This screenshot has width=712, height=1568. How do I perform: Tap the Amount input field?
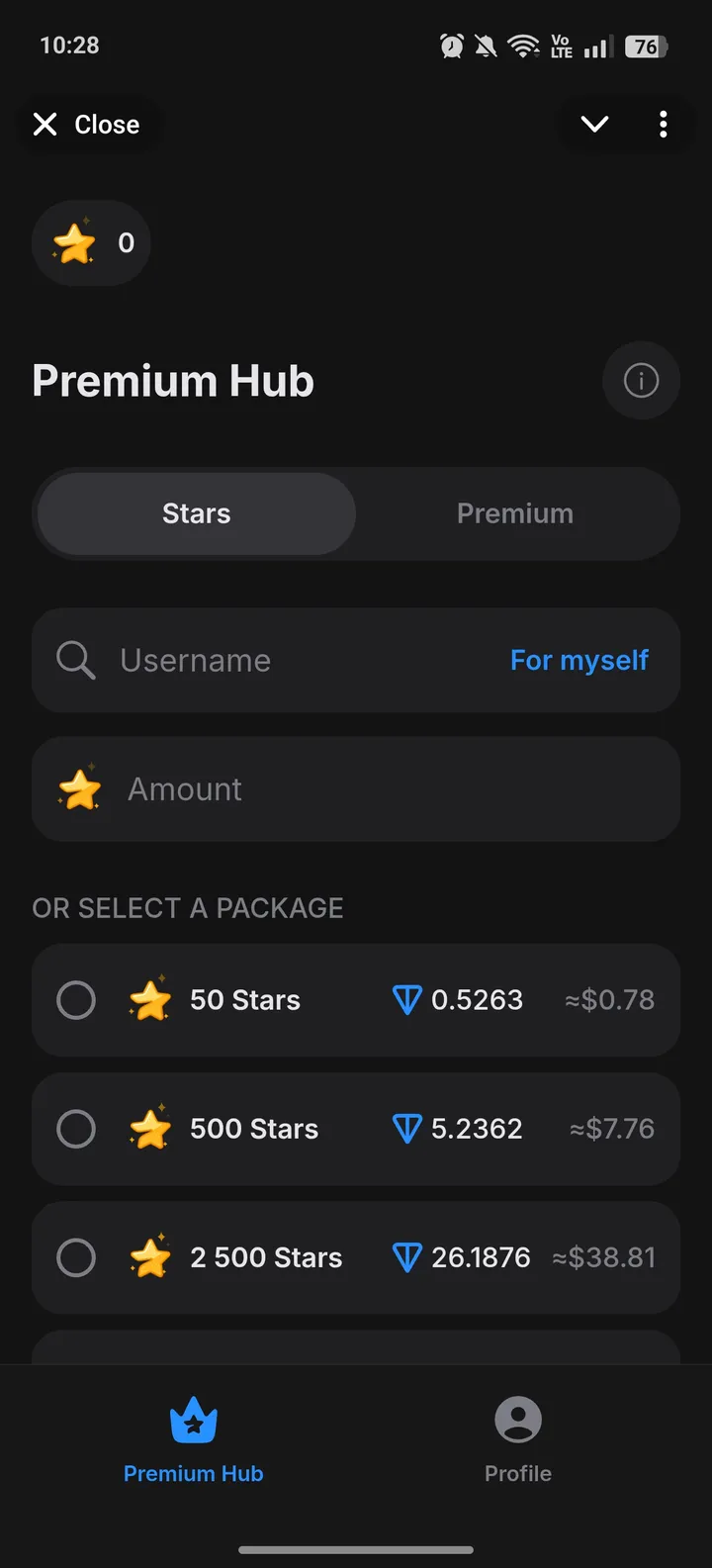click(x=356, y=788)
